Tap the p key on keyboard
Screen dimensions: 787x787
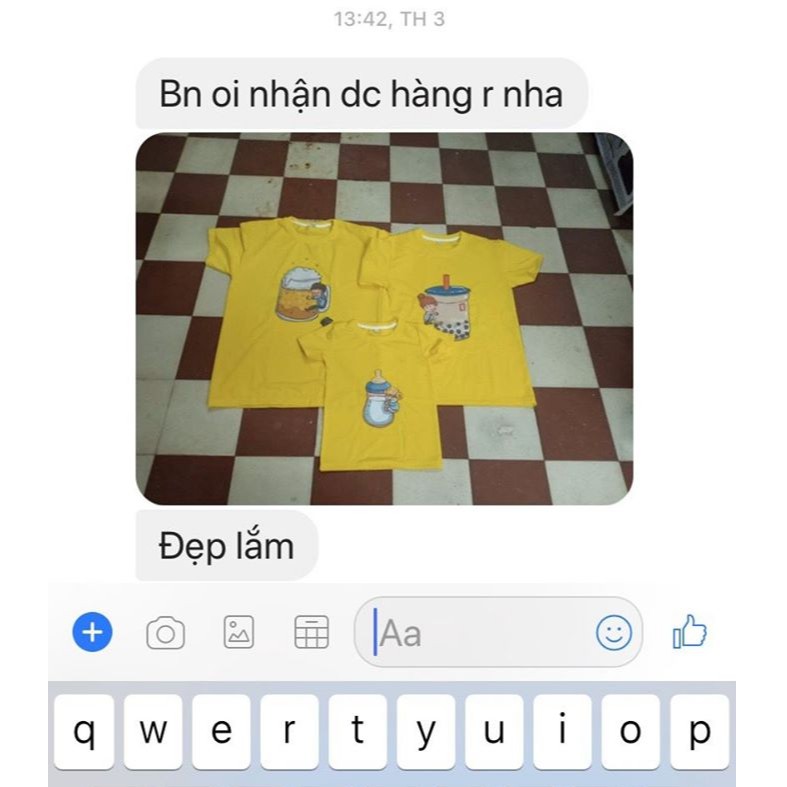coord(699,732)
